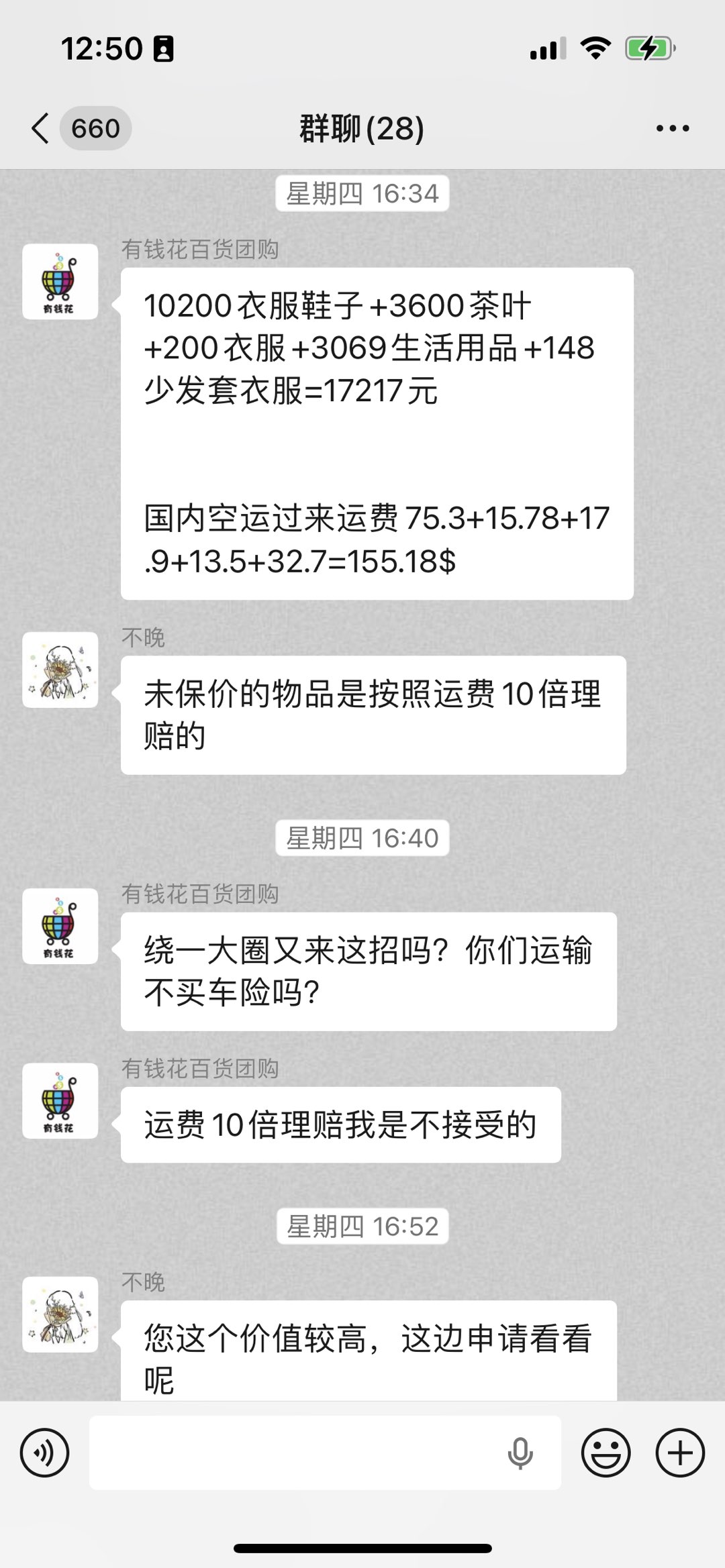Open 有钱花百货团购 avatar above the 17217元 message

click(60, 282)
